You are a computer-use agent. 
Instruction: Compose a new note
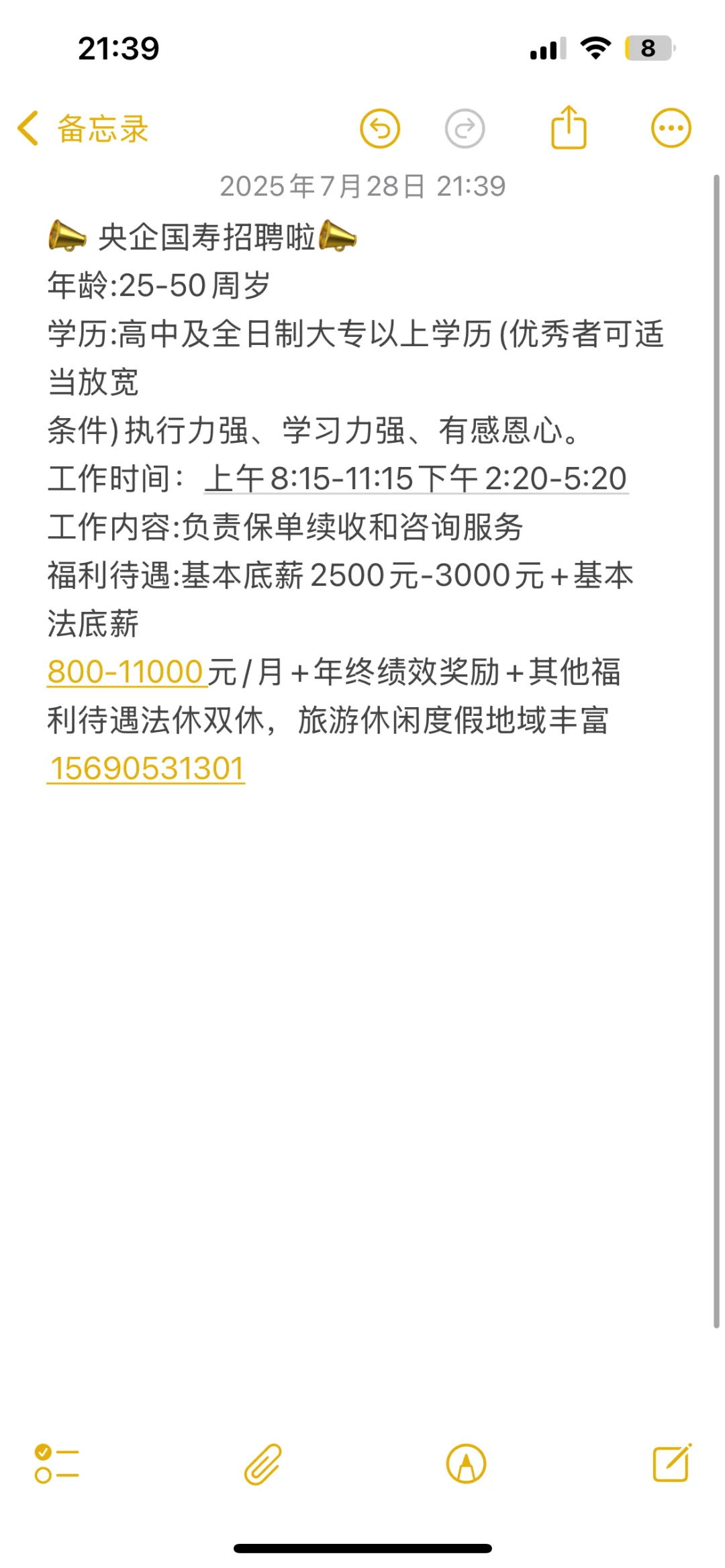click(673, 1463)
